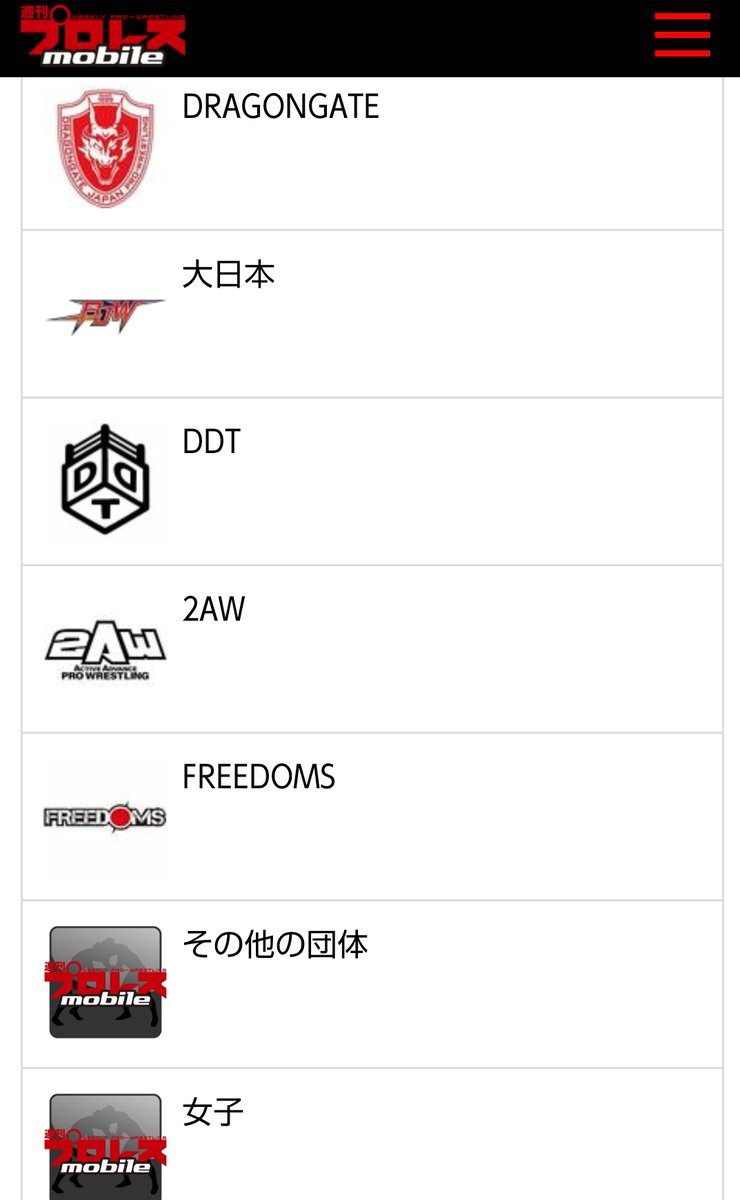This screenshot has width=740, height=1200.
Task: View the 2AW promotion page
Action: tap(372, 650)
